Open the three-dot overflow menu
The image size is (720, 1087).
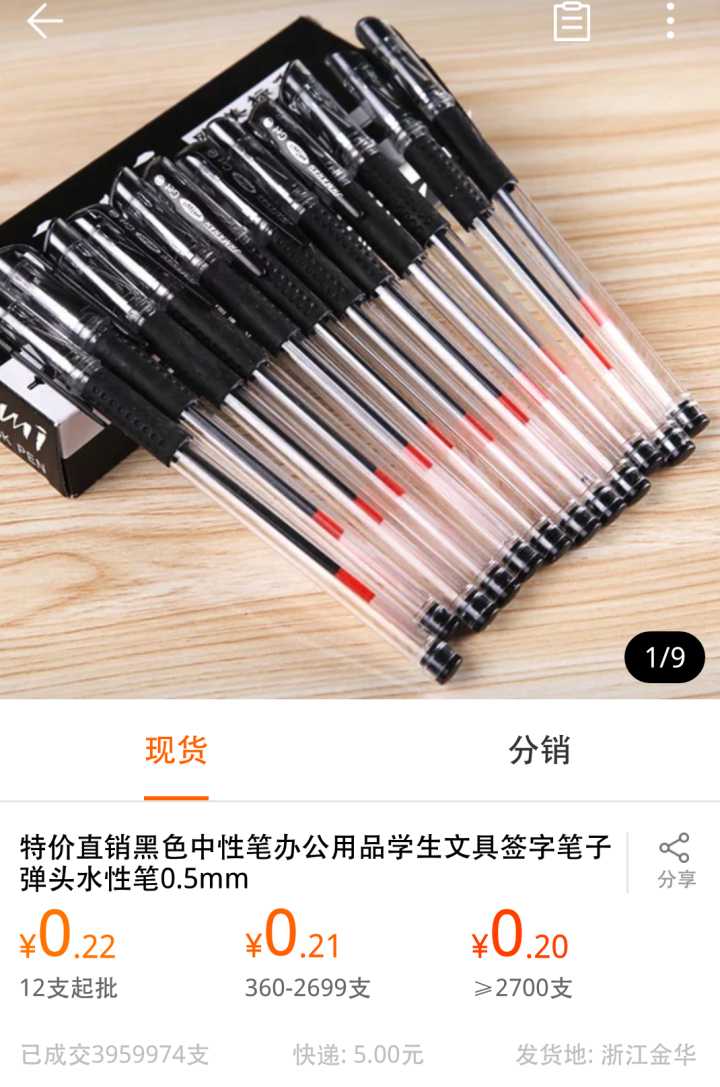pos(670,22)
